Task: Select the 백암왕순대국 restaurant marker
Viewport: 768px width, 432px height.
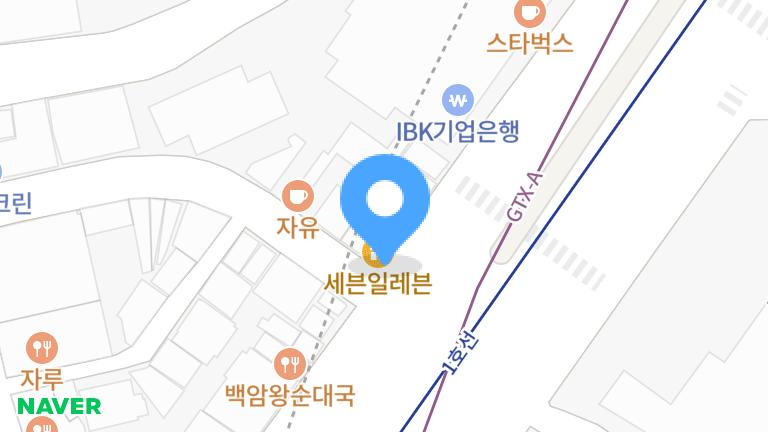Action: tap(290, 362)
